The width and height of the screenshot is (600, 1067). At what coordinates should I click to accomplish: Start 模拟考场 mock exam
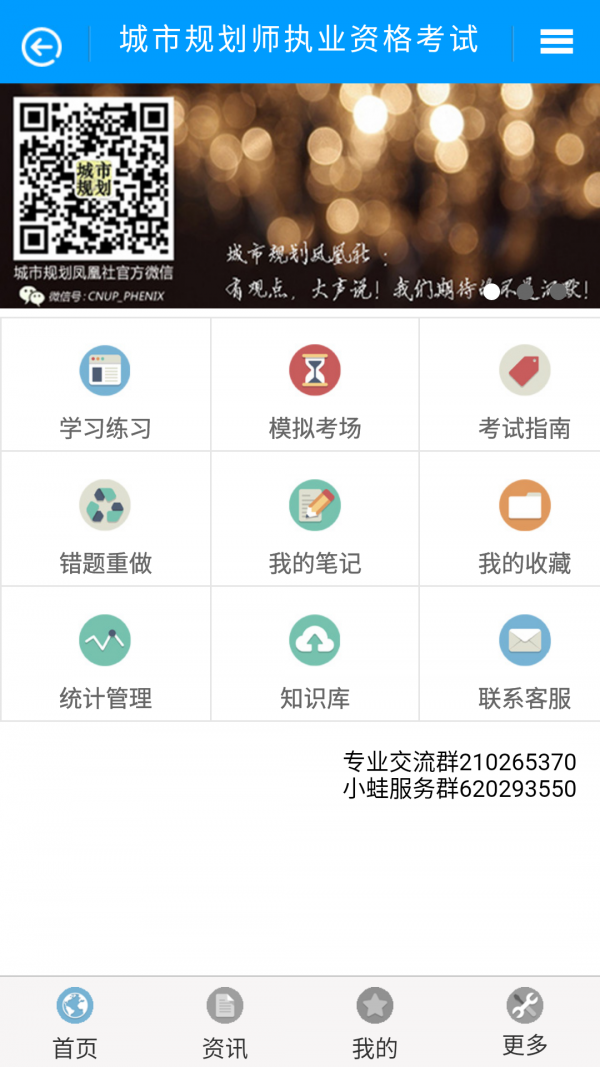coord(315,386)
